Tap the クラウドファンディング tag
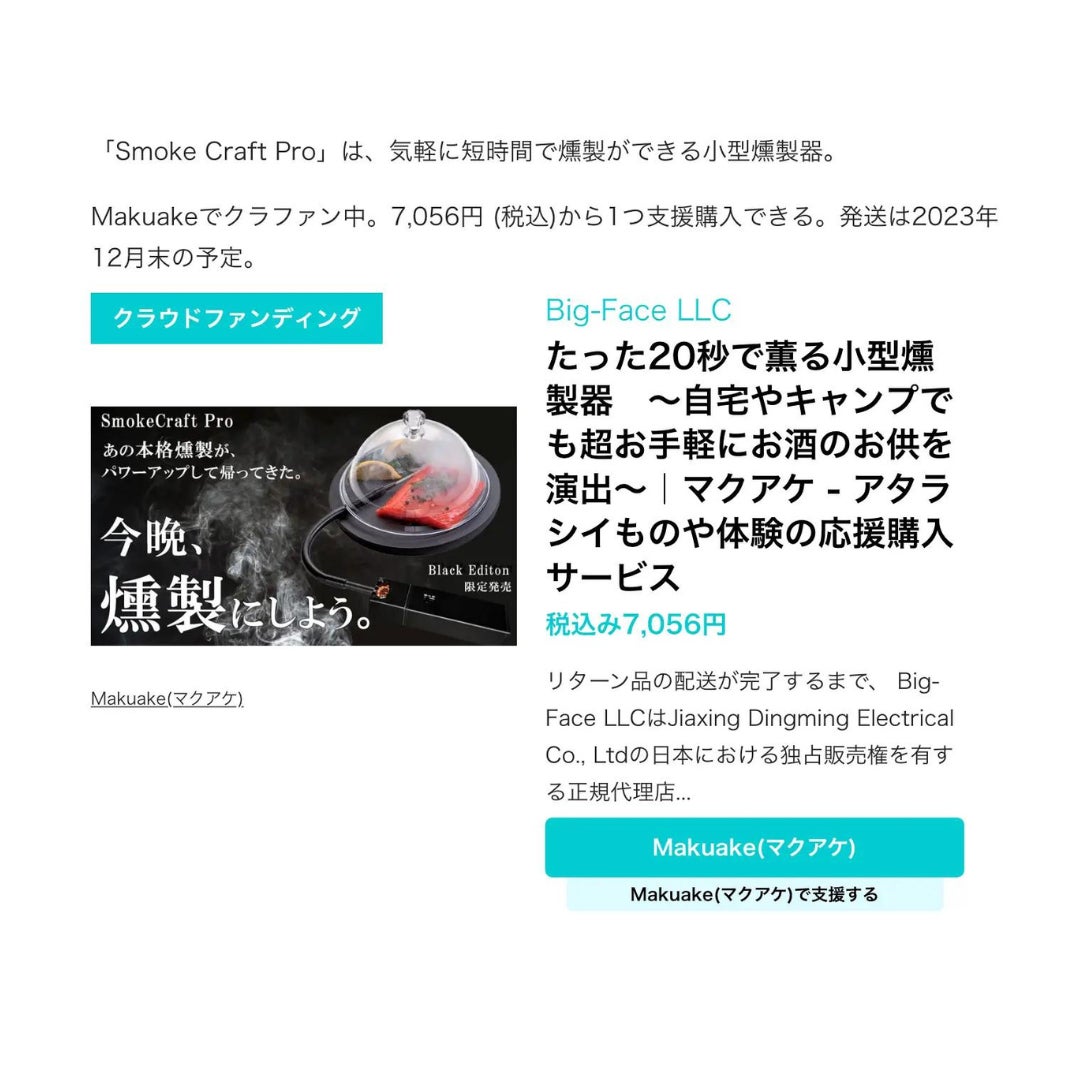The image size is (1080, 1080). click(236, 318)
